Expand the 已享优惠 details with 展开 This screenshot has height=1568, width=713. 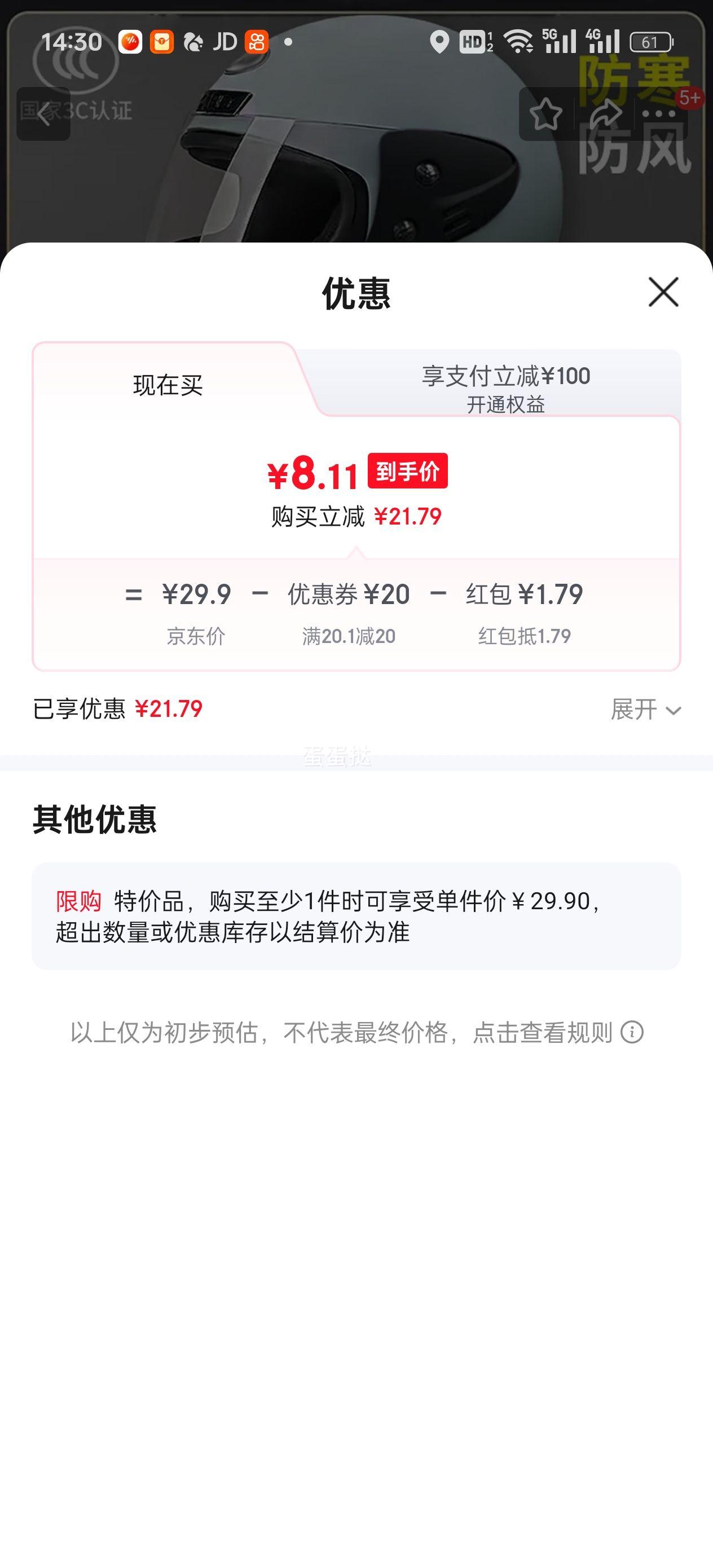click(645, 709)
